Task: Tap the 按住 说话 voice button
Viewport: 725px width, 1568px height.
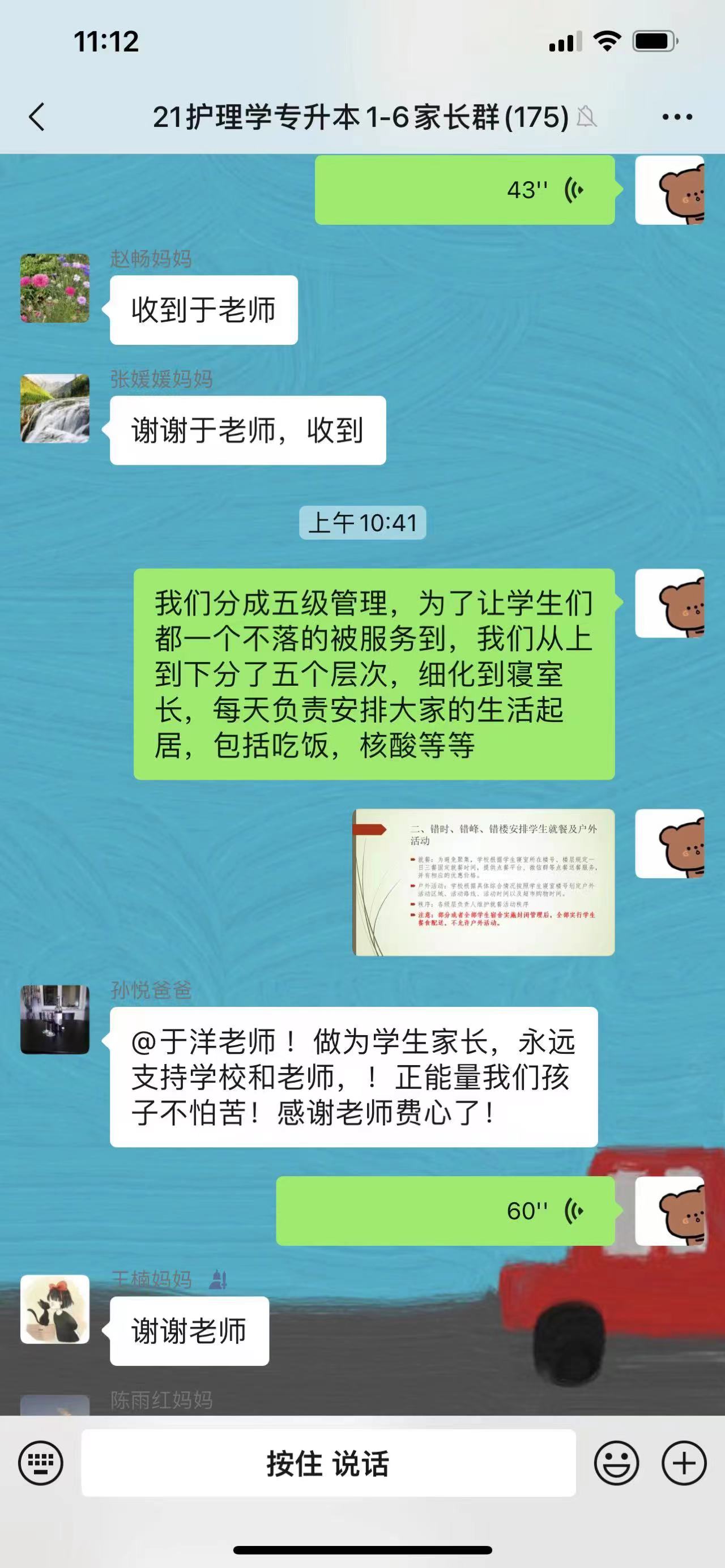Action: coord(328,1463)
